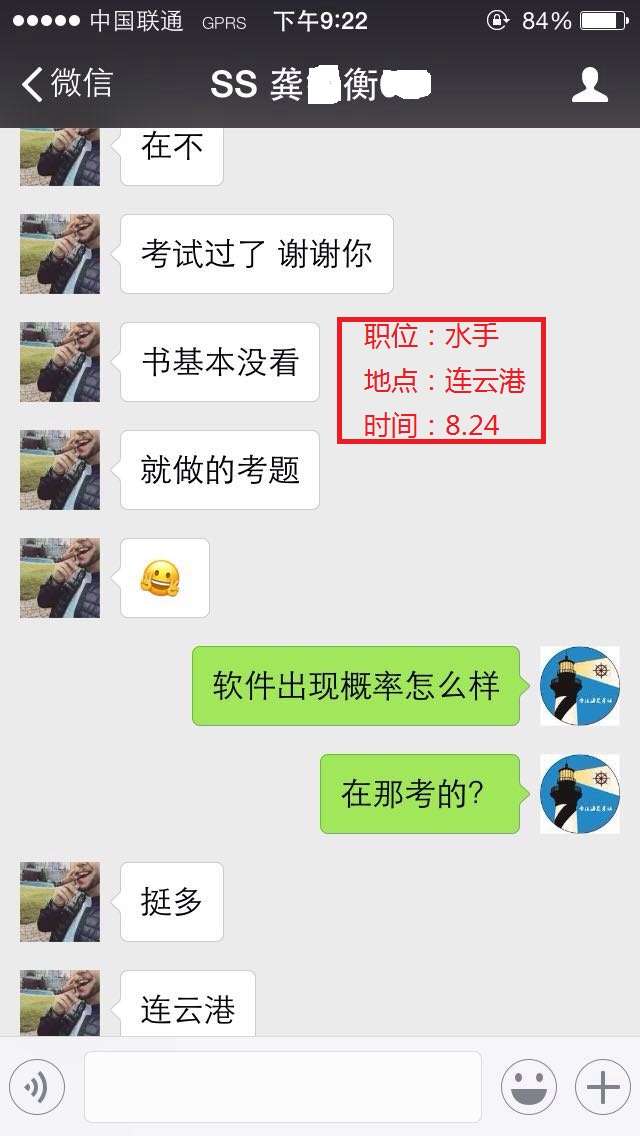The height and width of the screenshot is (1136, 640).
Task: Switch to voice message input
Action: pos(37,1087)
